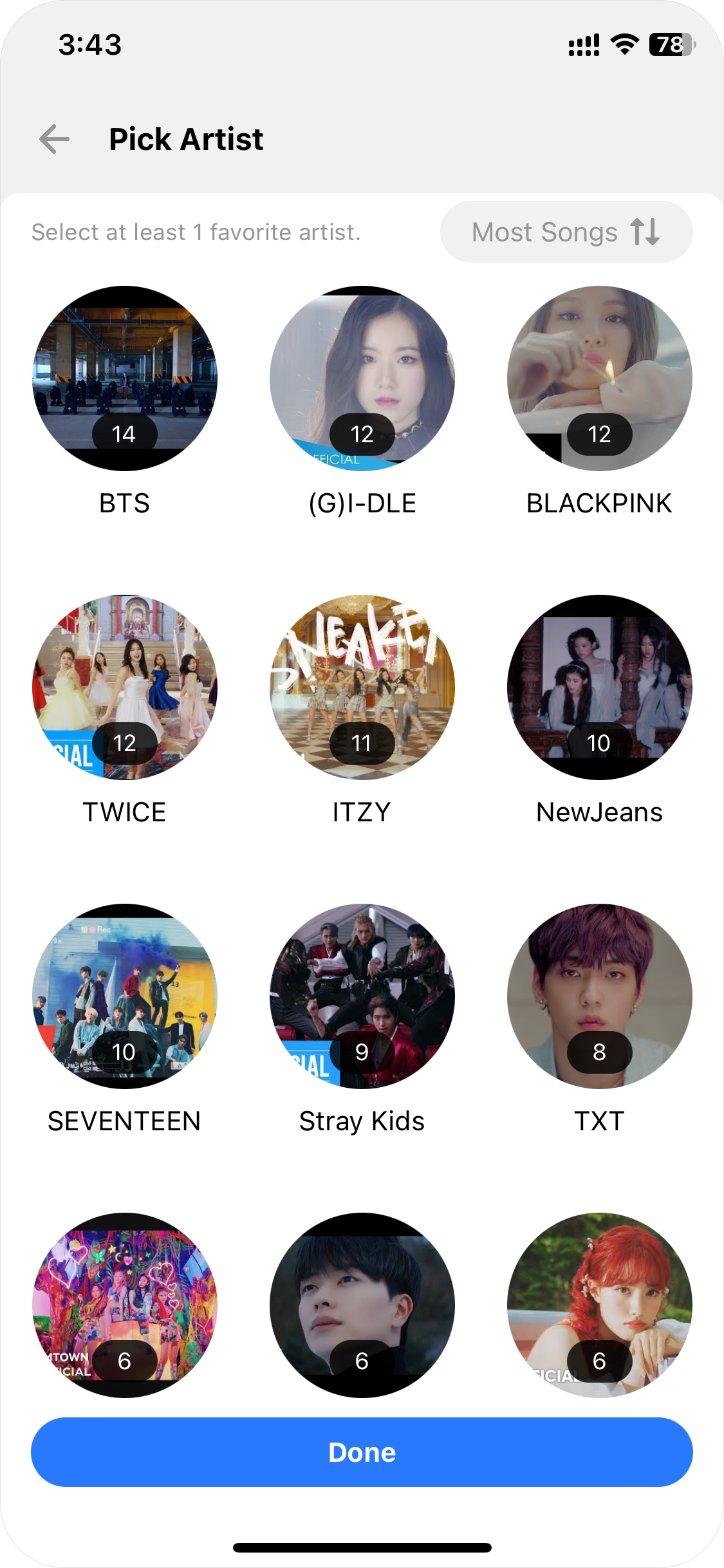Pick Stray Kids artist
Viewport: 724px width, 1568px height.
[x=362, y=996]
